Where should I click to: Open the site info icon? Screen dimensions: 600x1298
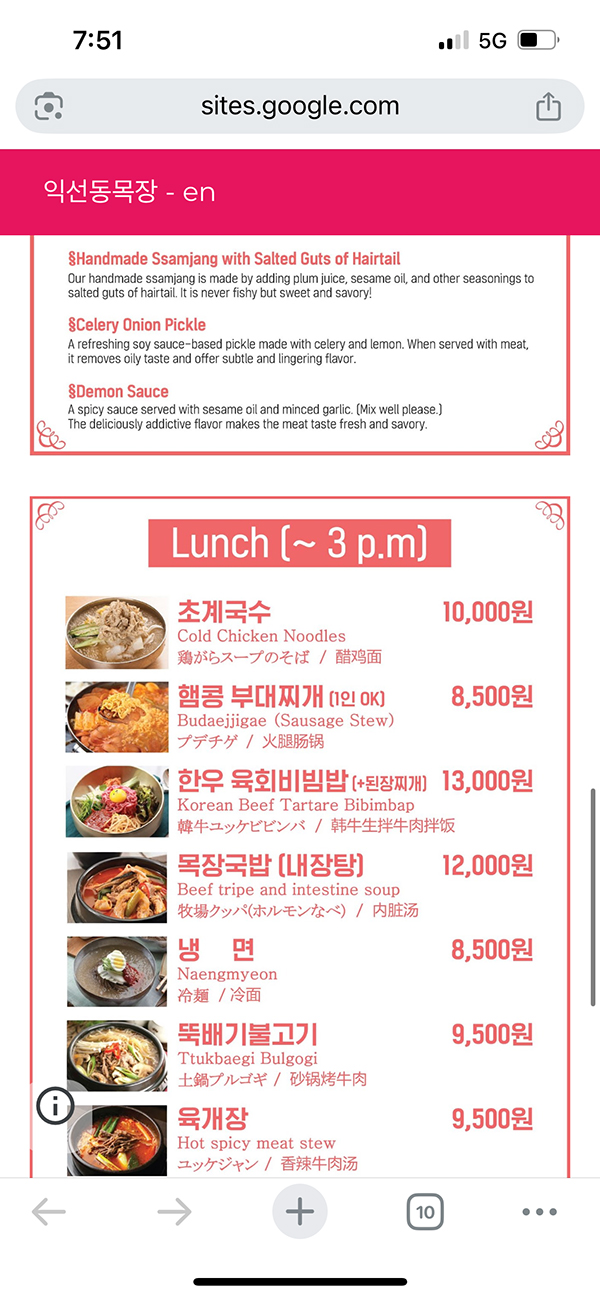coord(56,1105)
